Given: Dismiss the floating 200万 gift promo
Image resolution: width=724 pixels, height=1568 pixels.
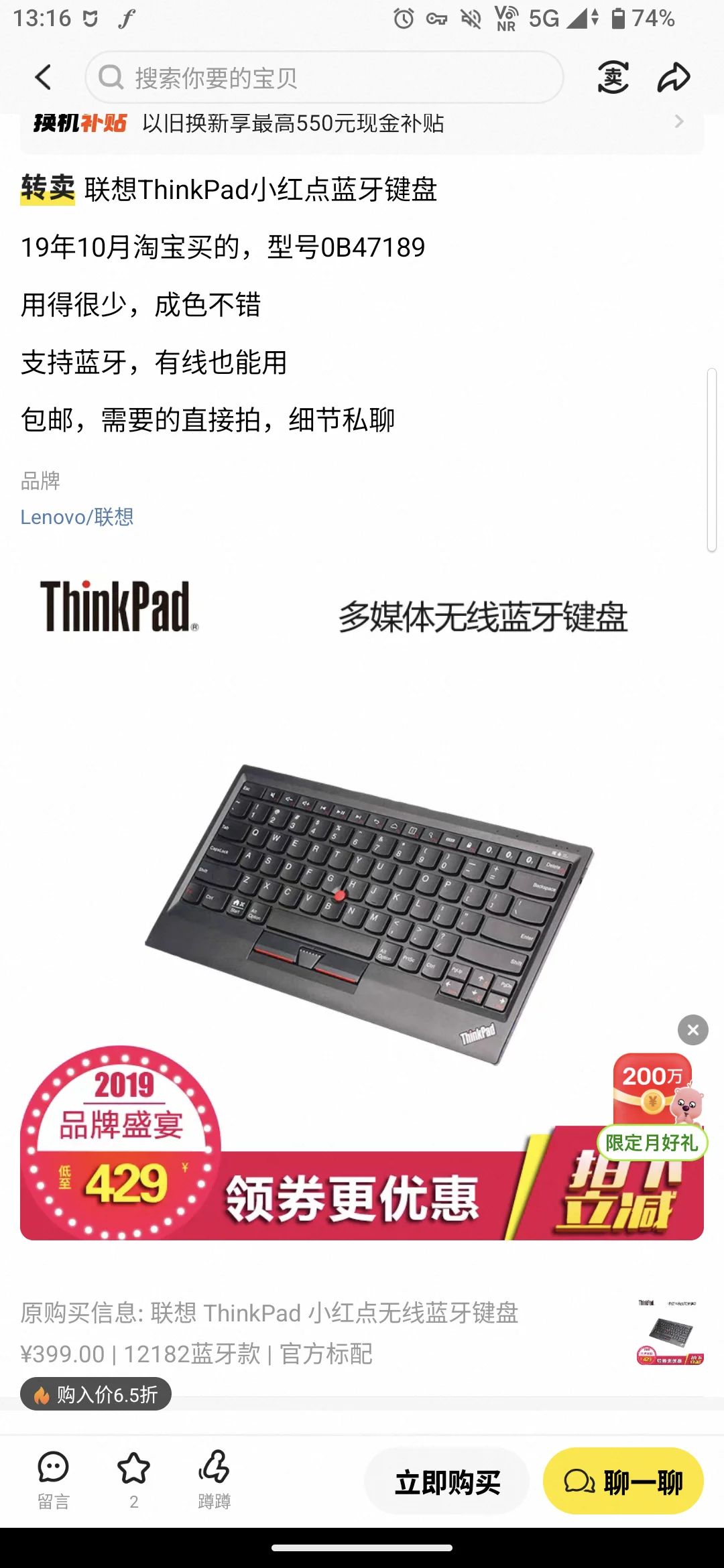Looking at the screenshot, I should tap(692, 1030).
